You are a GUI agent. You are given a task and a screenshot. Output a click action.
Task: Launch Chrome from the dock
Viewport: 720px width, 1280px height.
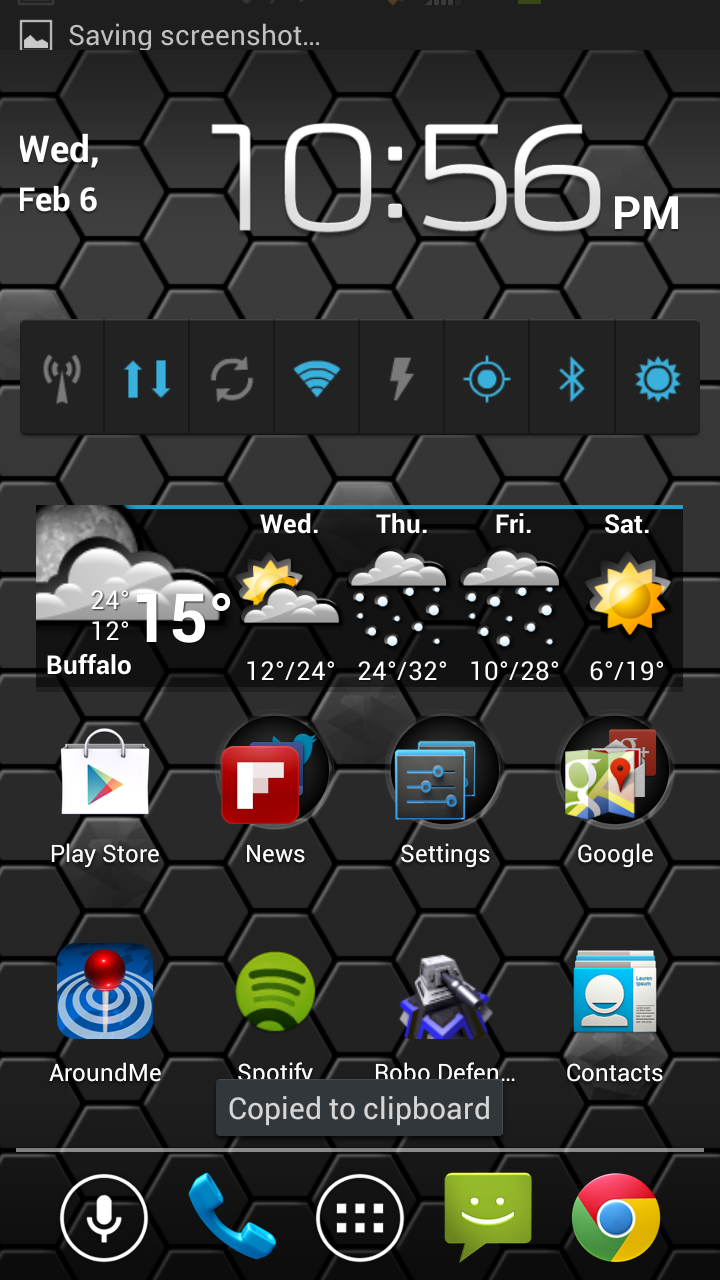(615, 1218)
